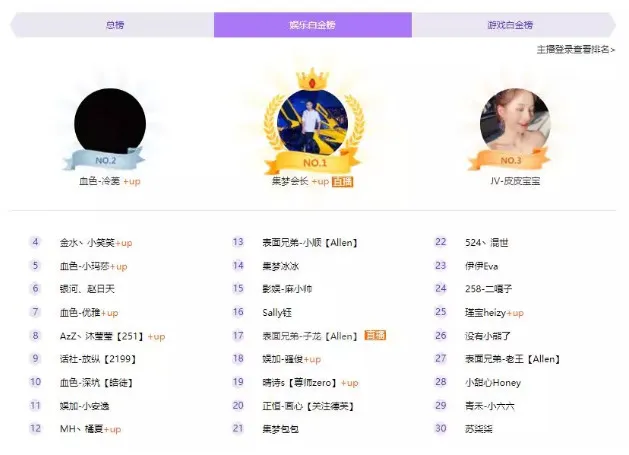The height and width of the screenshot is (455, 629).
Task: Open rank 14 streamer 集梦冰冰
Action: pos(280,266)
